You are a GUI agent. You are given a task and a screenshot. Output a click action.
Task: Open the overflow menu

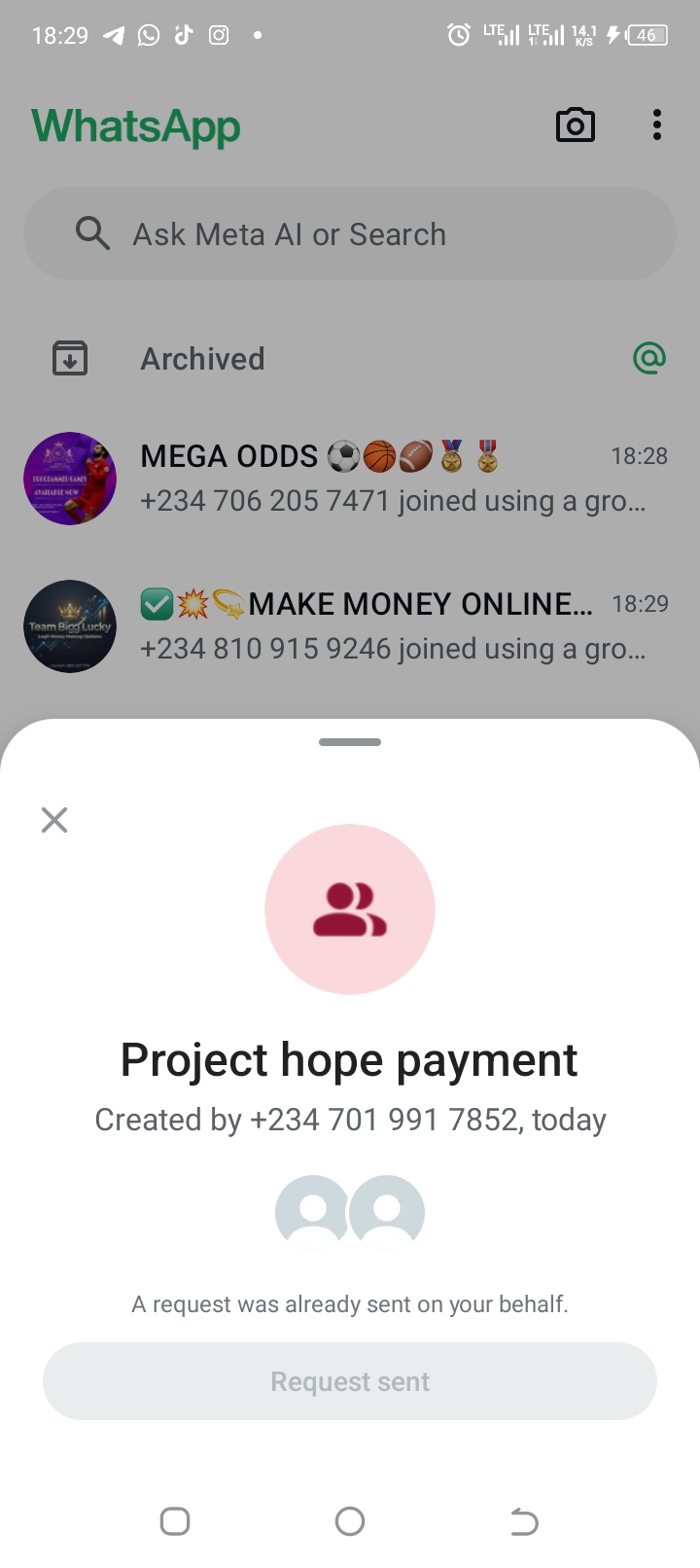(x=657, y=125)
